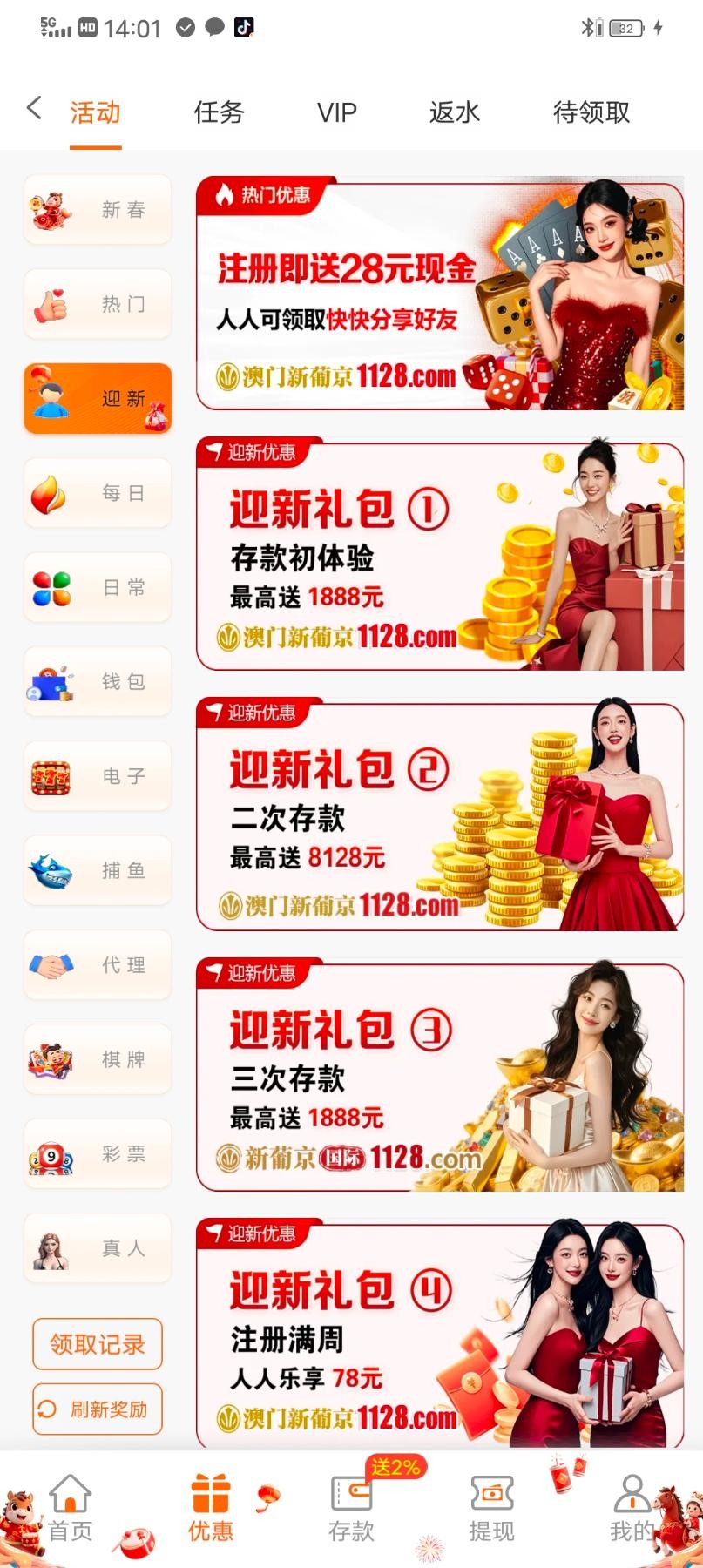Open the 注册即送28元现金 promo banner
The image size is (703, 1568).
[440, 294]
